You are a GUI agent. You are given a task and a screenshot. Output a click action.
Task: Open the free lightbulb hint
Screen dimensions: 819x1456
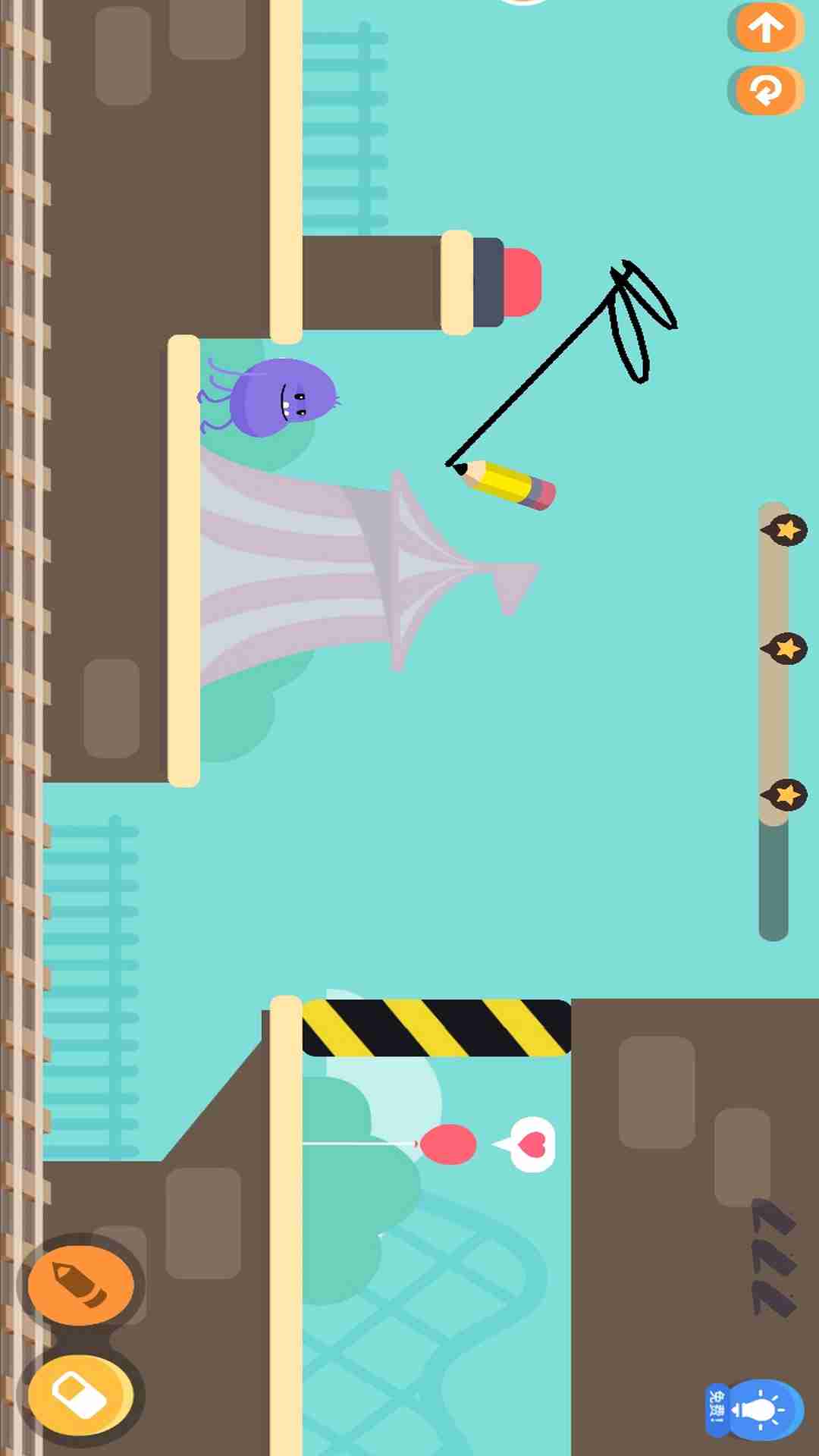[x=762, y=1410]
